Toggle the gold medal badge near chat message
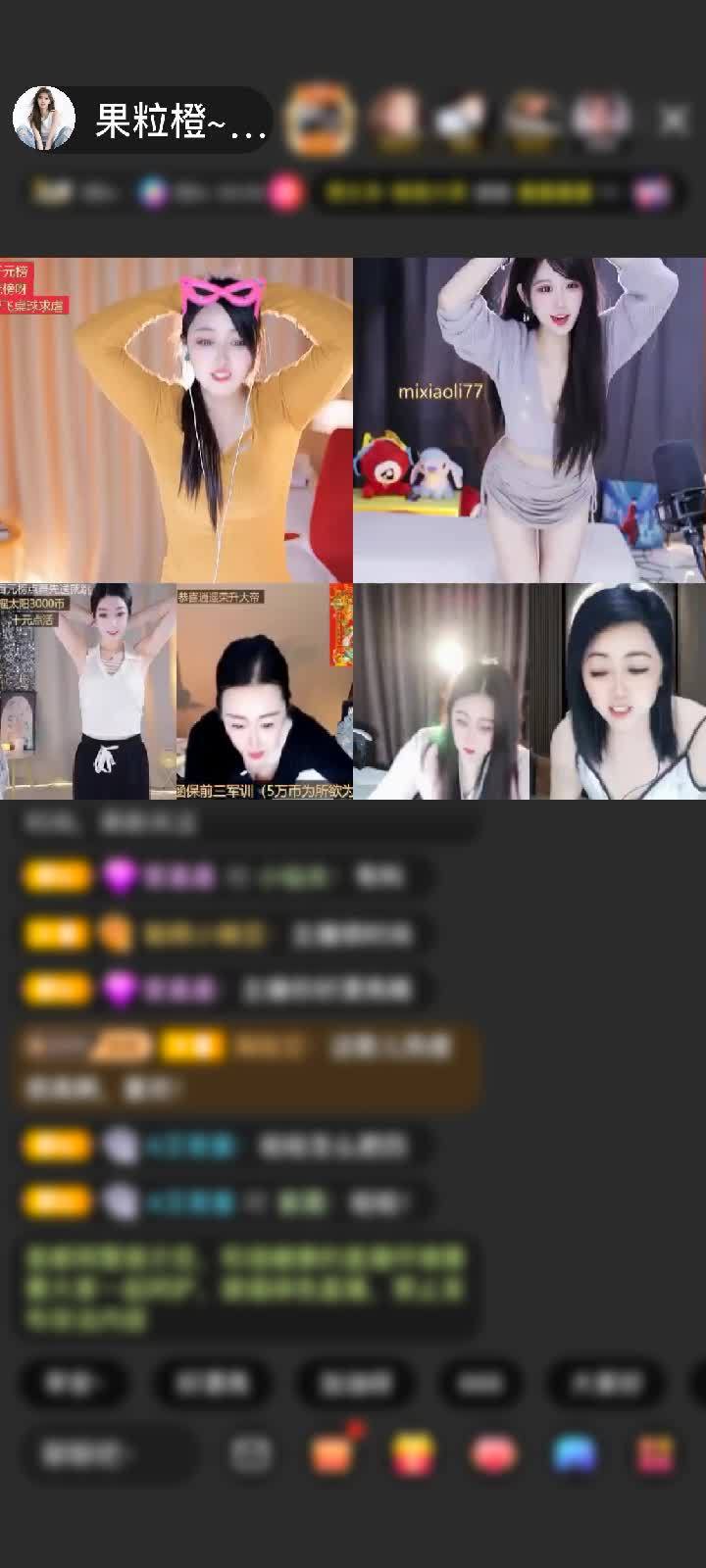Viewport: 706px width, 1568px height. [x=57, y=875]
